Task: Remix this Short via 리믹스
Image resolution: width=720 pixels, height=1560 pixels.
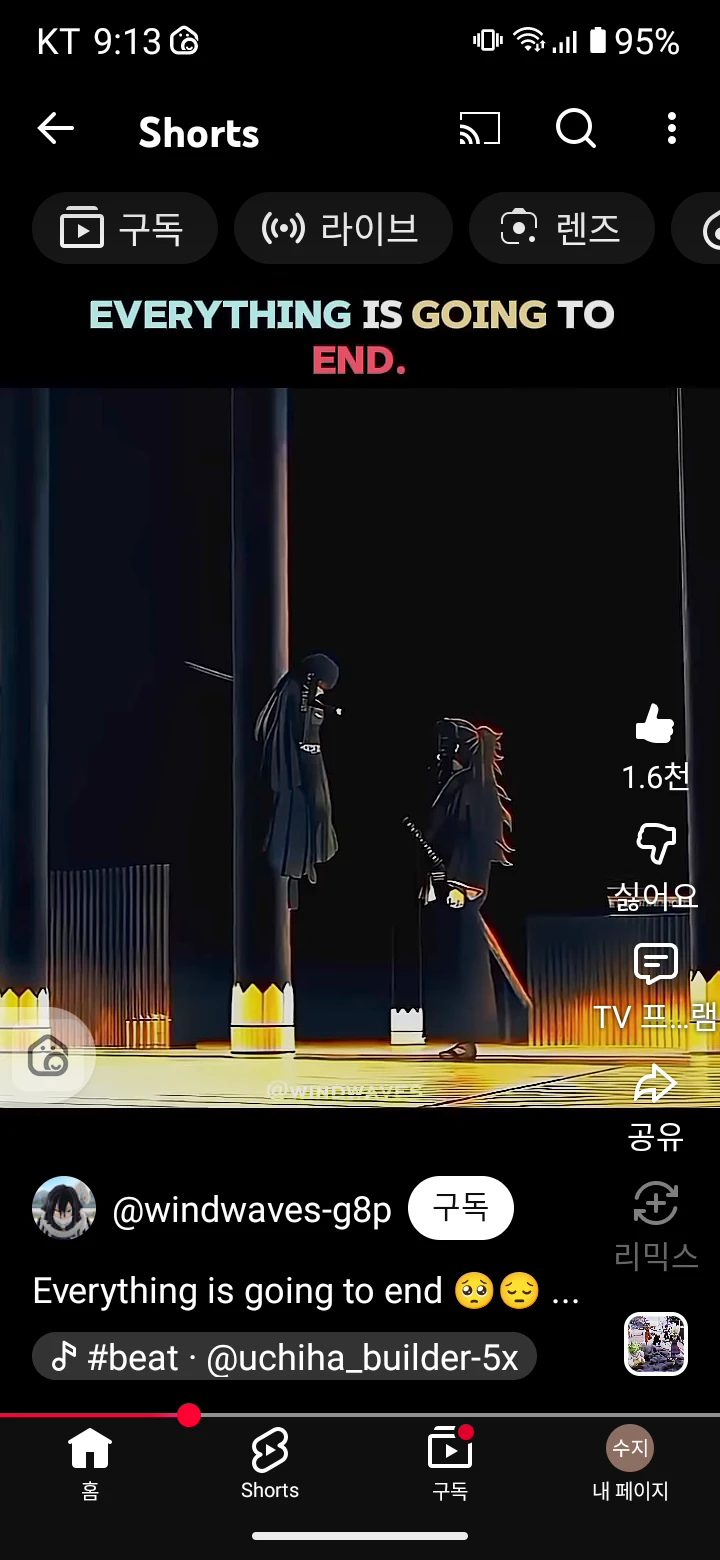Action: click(655, 1205)
